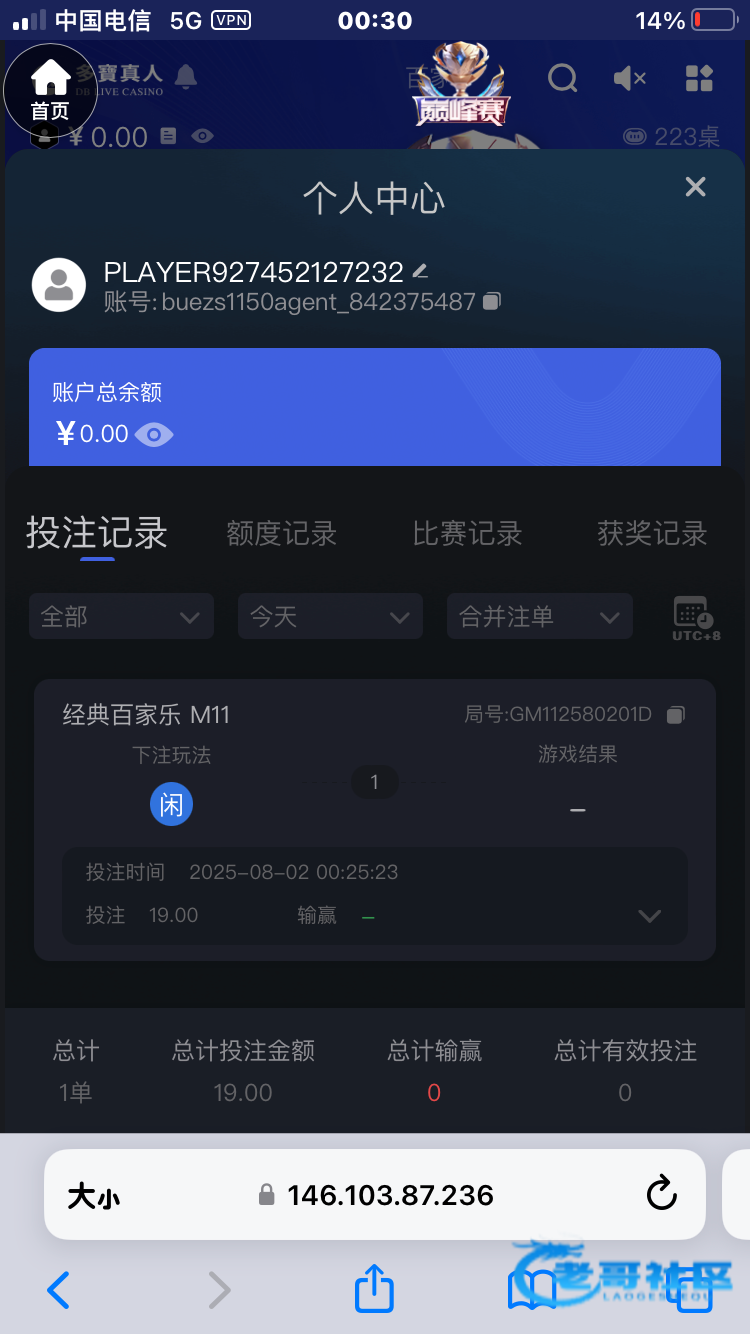Switch to the 比赛记录 tab
Viewport: 750px width, 1334px height.
(x=467, y=534)
